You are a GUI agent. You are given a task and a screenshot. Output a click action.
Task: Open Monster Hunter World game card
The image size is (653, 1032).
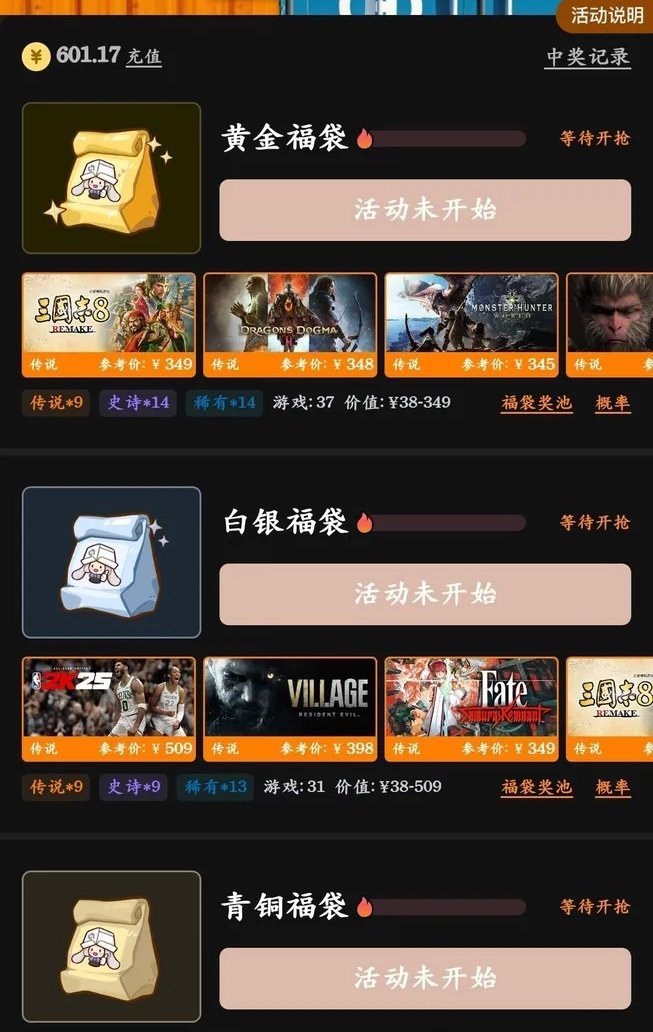471,324
